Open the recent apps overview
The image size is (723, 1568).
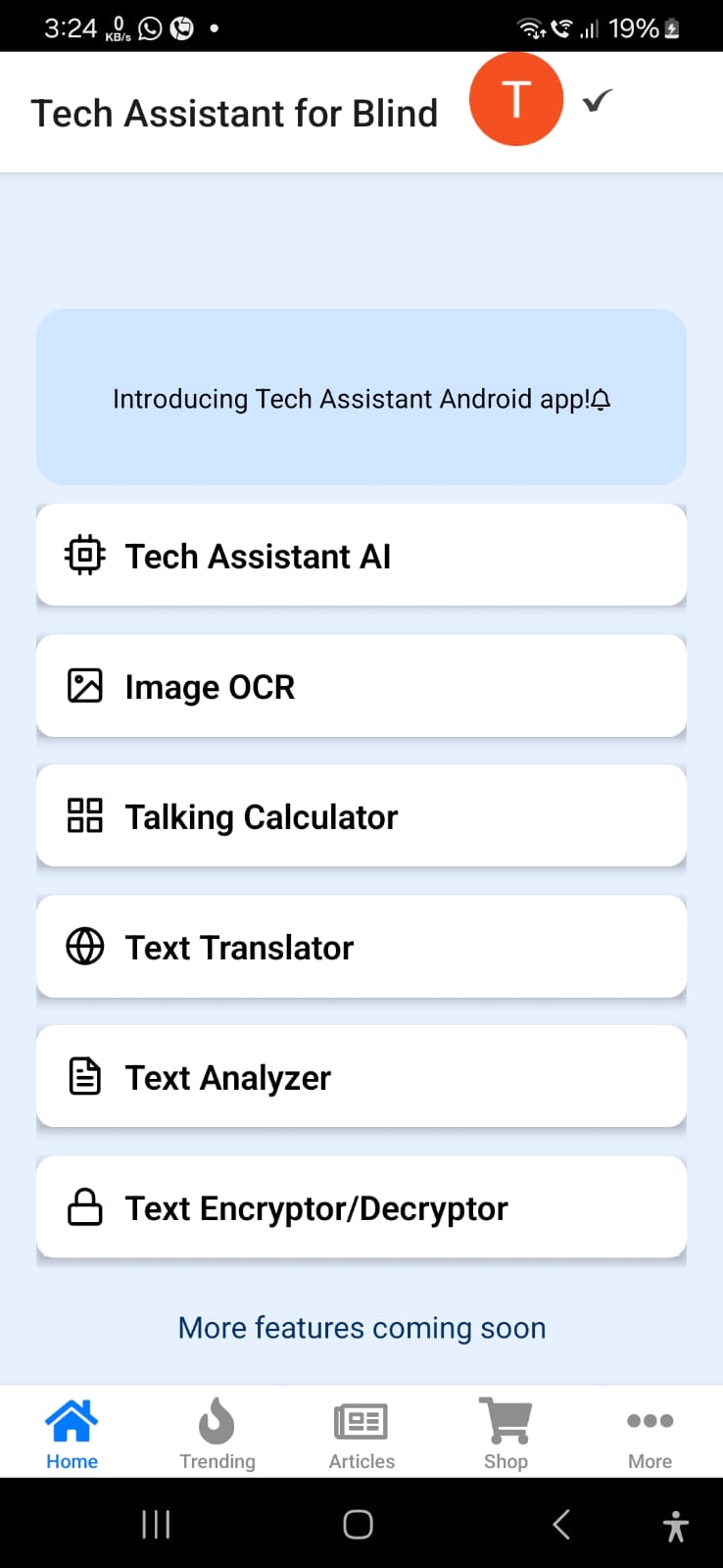156,1524
